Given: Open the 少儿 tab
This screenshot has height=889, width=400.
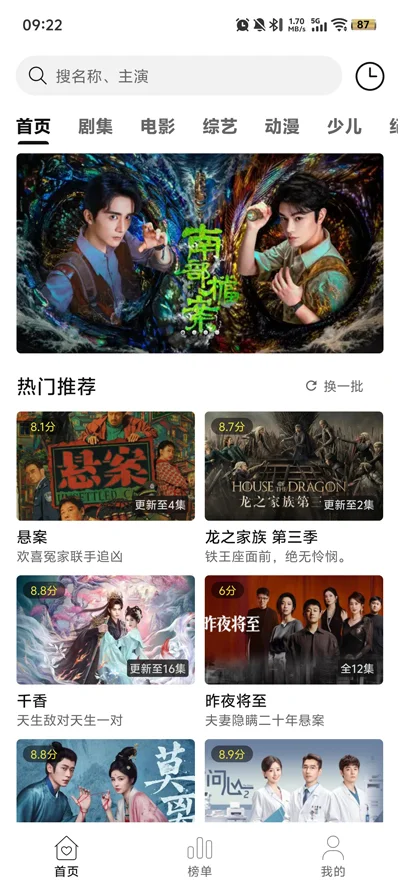Looking at the screenshot, I should pyautogui.click(x=344, y=126).
